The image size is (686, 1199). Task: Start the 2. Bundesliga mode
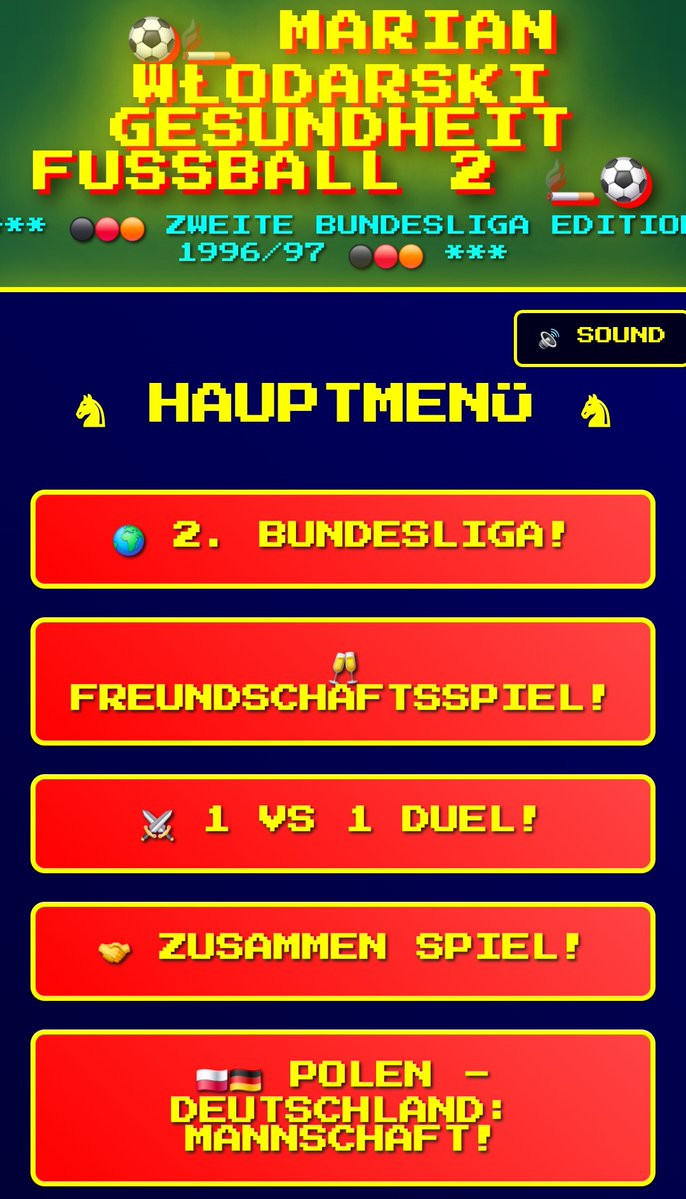pyautogui.click(x=343, y=539)
